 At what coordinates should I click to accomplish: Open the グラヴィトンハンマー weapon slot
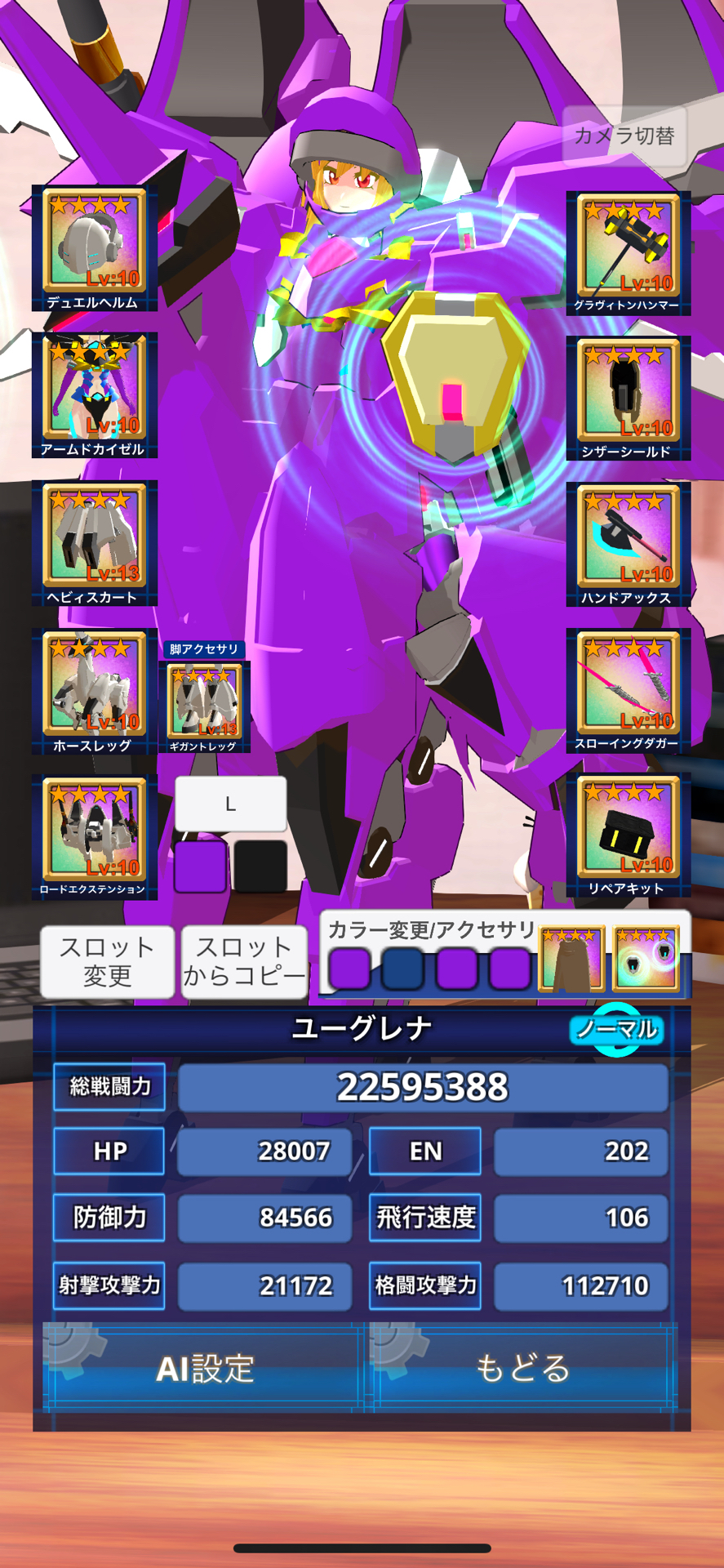[628, 252]
